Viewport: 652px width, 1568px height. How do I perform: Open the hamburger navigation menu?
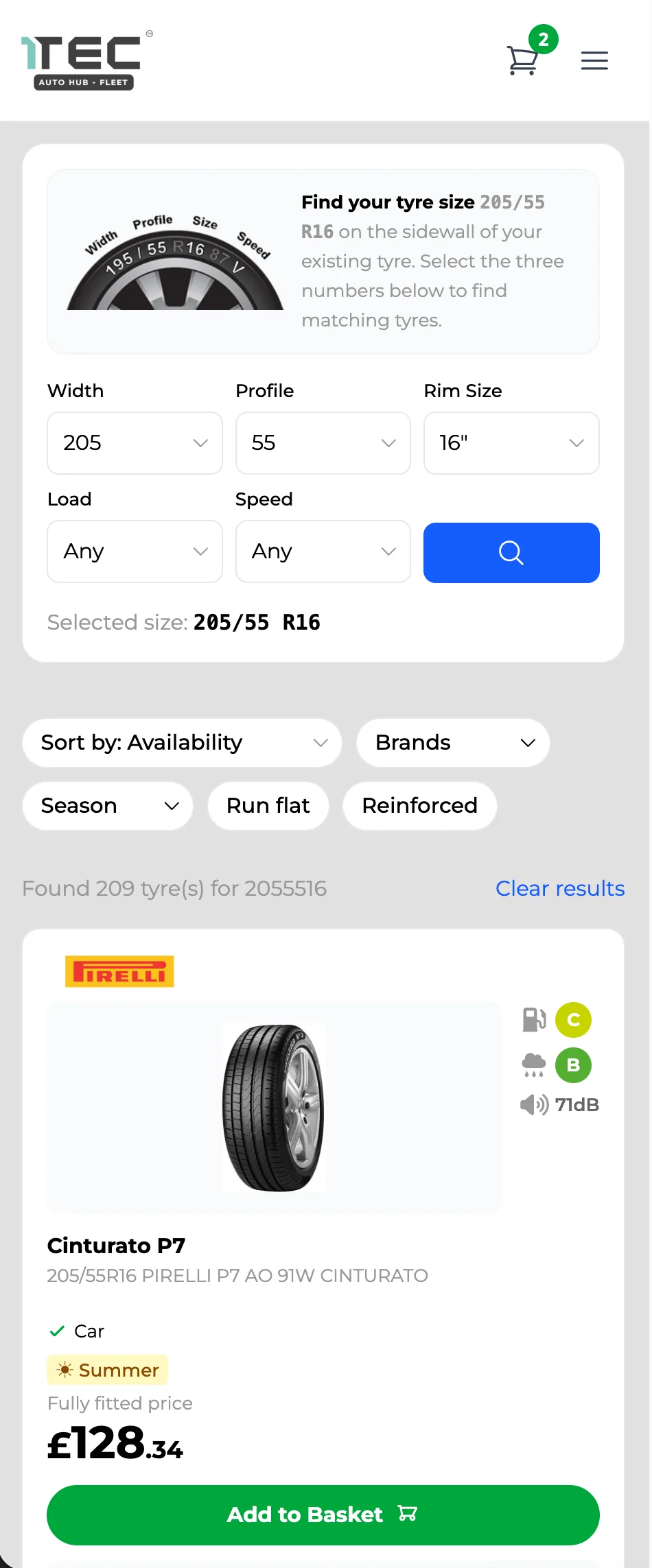594,60
